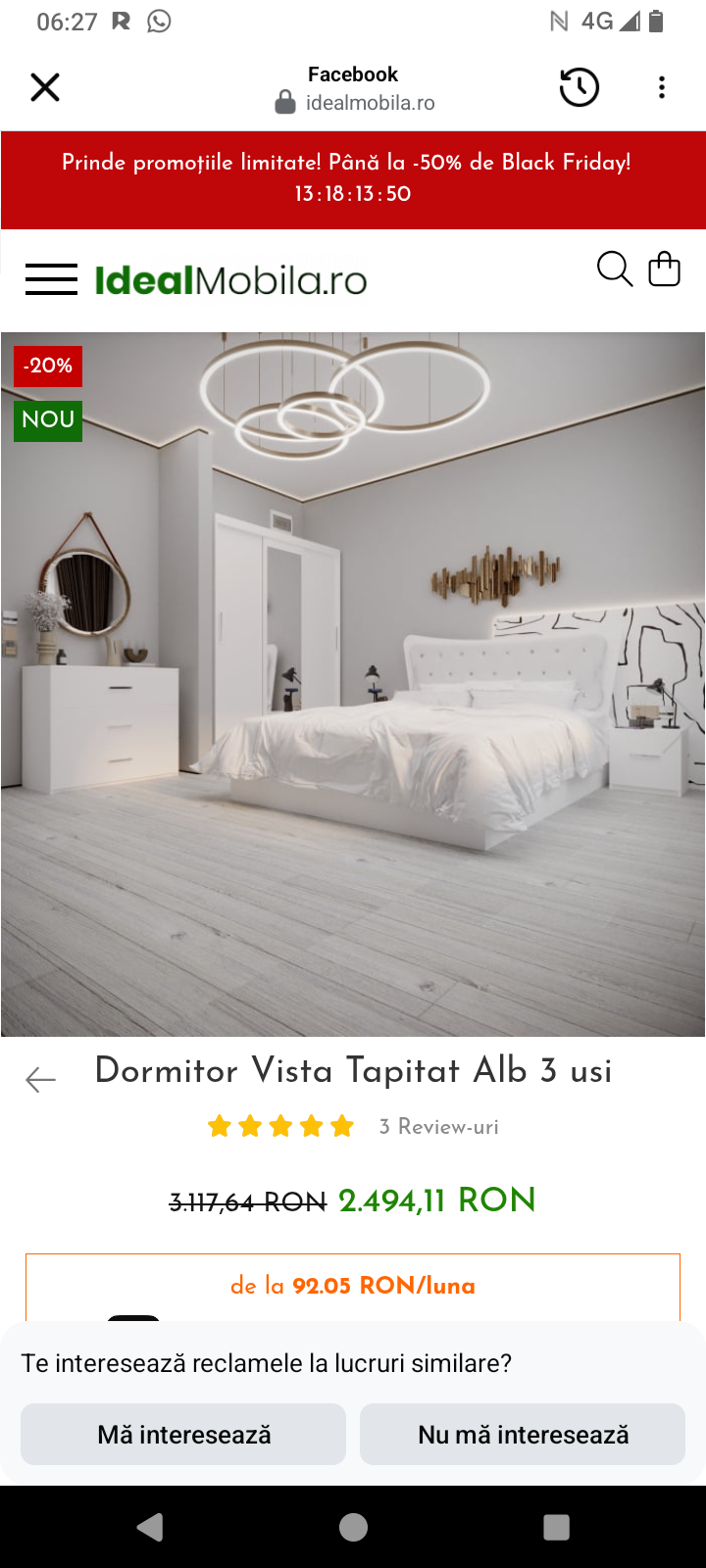This screenshot has height=1568, width=706.
Task: Go to the system home screen
Action: pos(353,1527)
